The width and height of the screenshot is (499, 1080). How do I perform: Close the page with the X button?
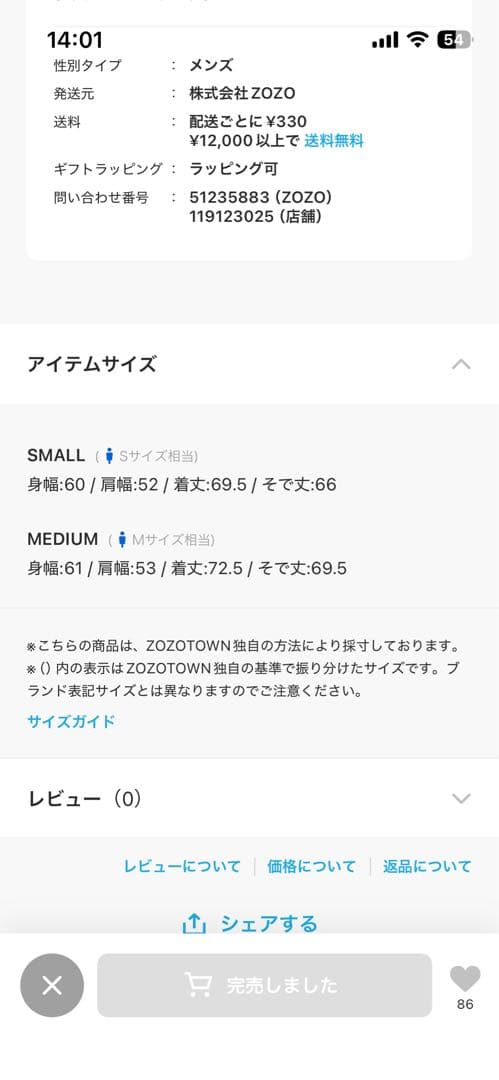(52, 986)
